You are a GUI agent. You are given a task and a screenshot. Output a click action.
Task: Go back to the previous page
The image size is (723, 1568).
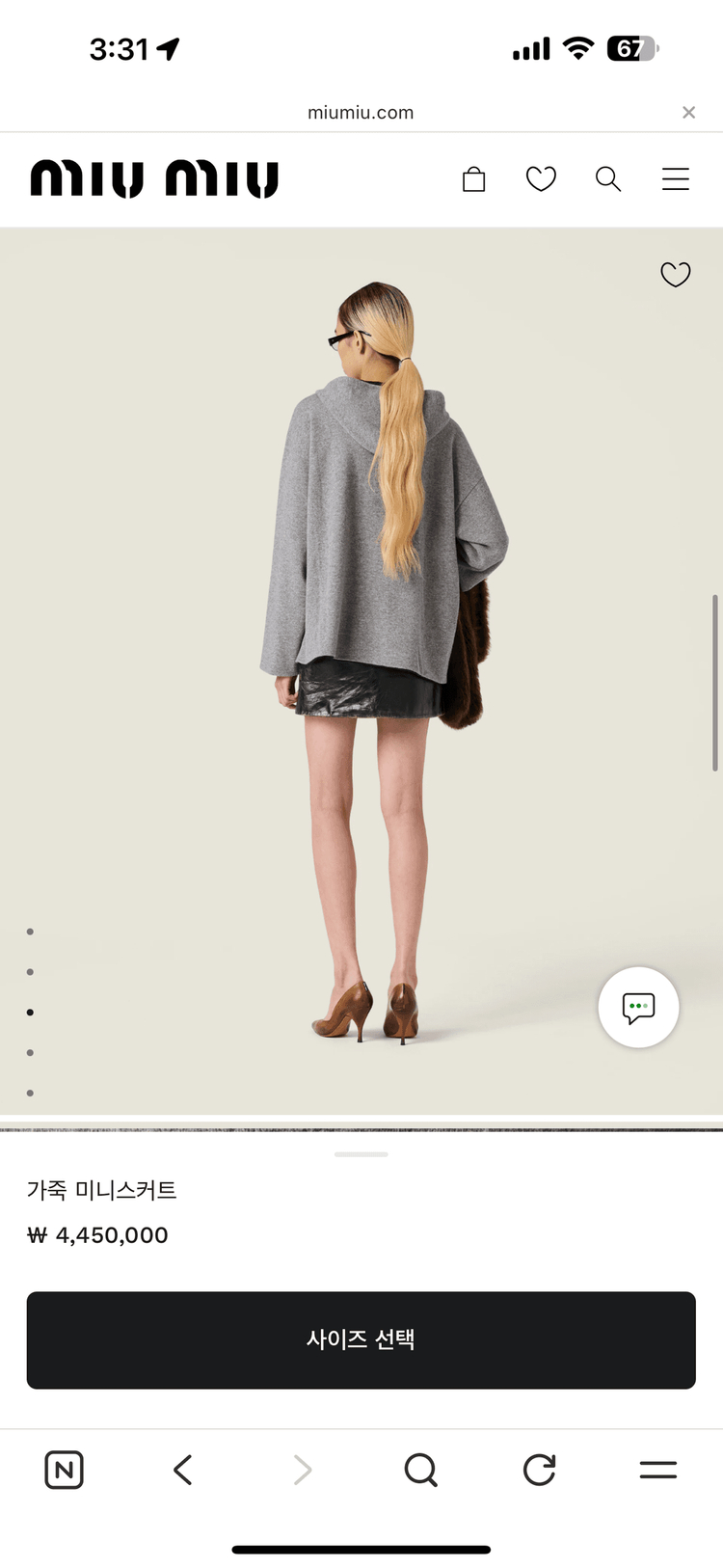coord(183,1470)
